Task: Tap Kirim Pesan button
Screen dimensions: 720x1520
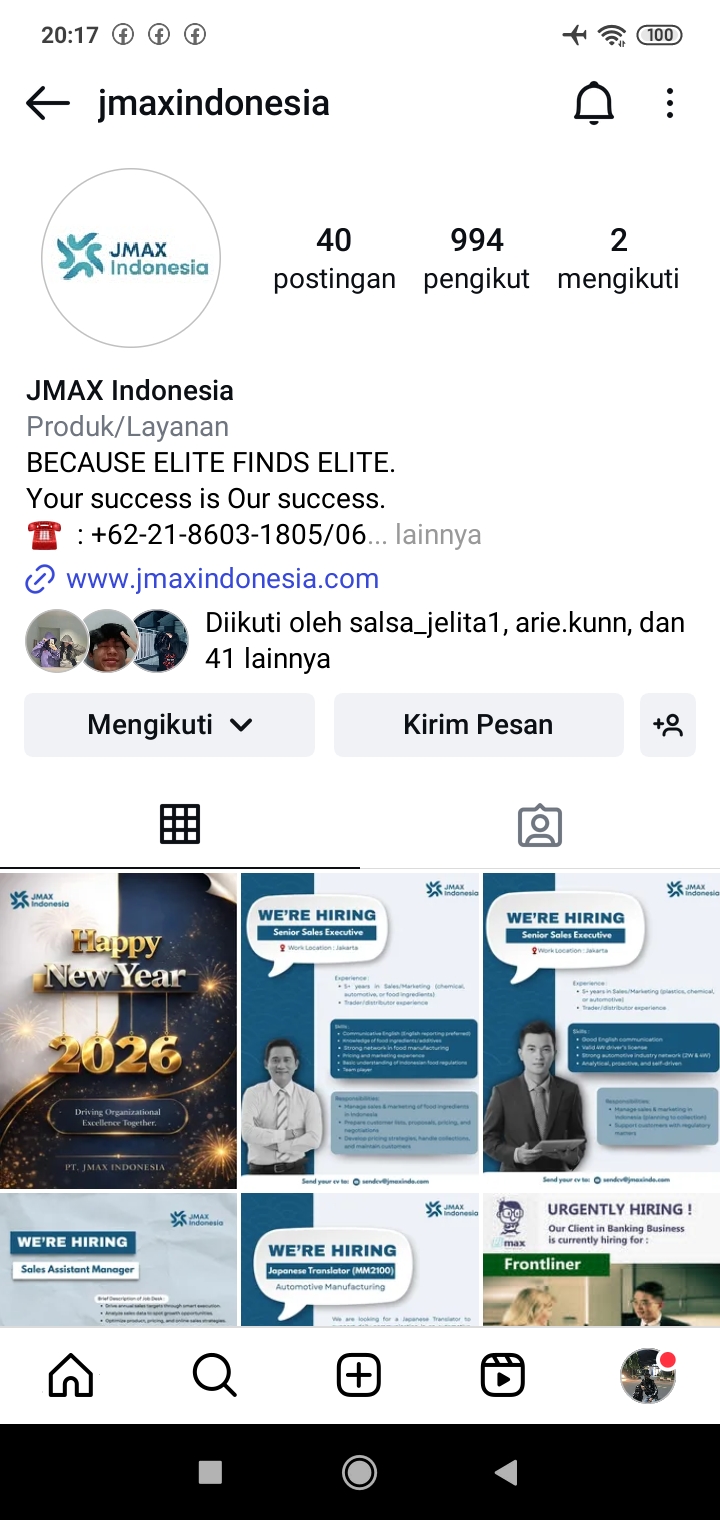Action: coord(478,725)
